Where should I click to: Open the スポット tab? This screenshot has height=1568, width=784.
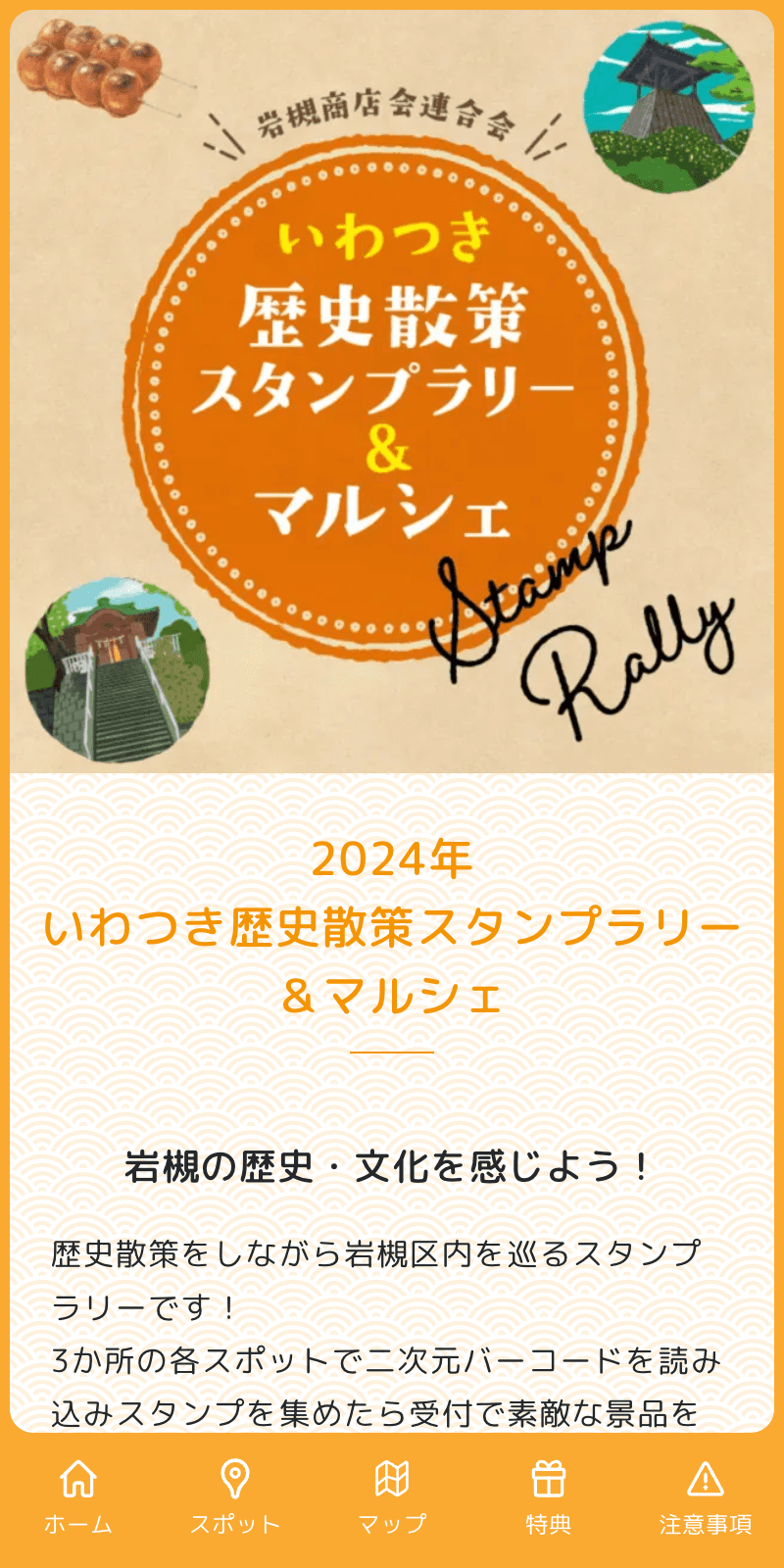coord(235,1497)
